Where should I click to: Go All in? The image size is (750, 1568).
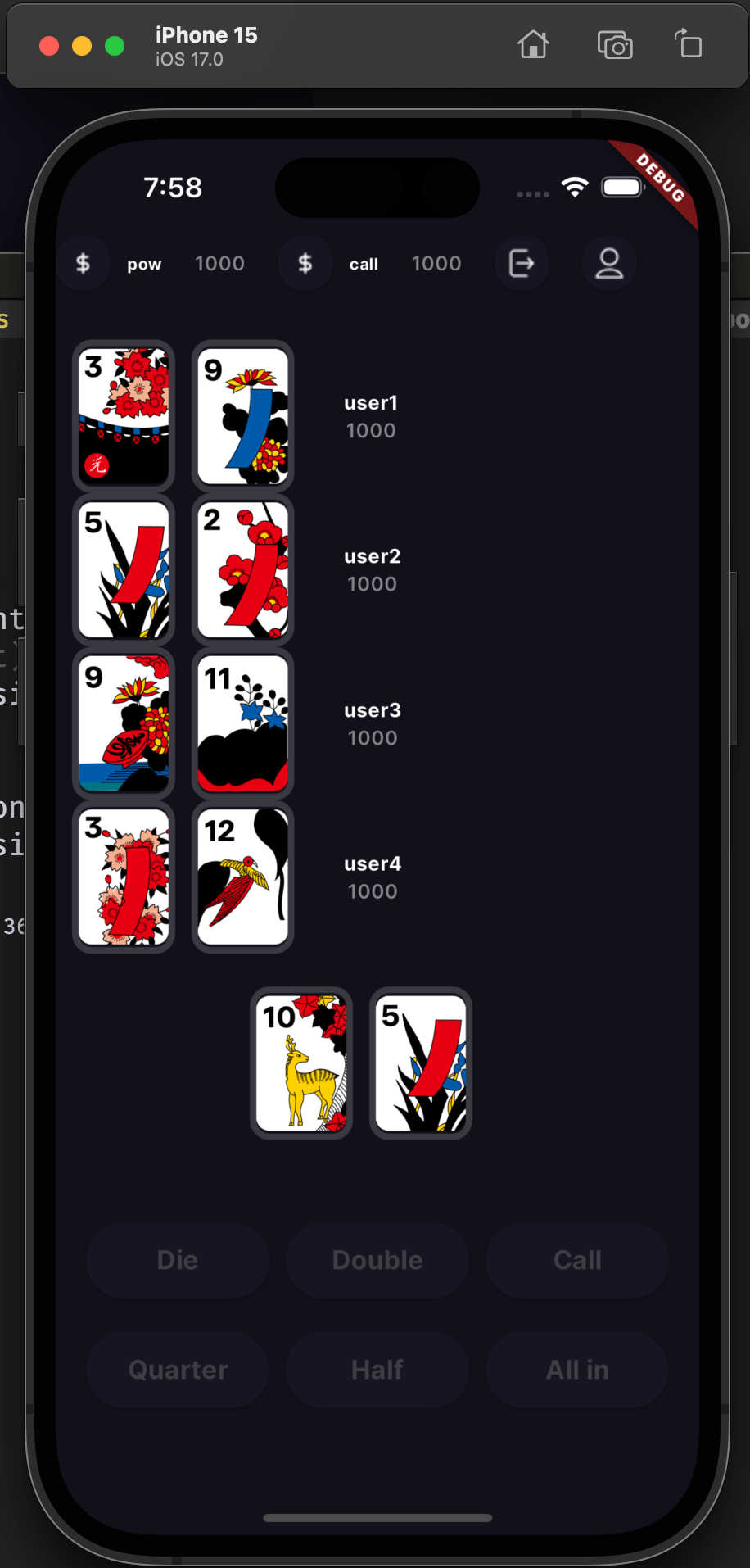(x=577, y=1370)
